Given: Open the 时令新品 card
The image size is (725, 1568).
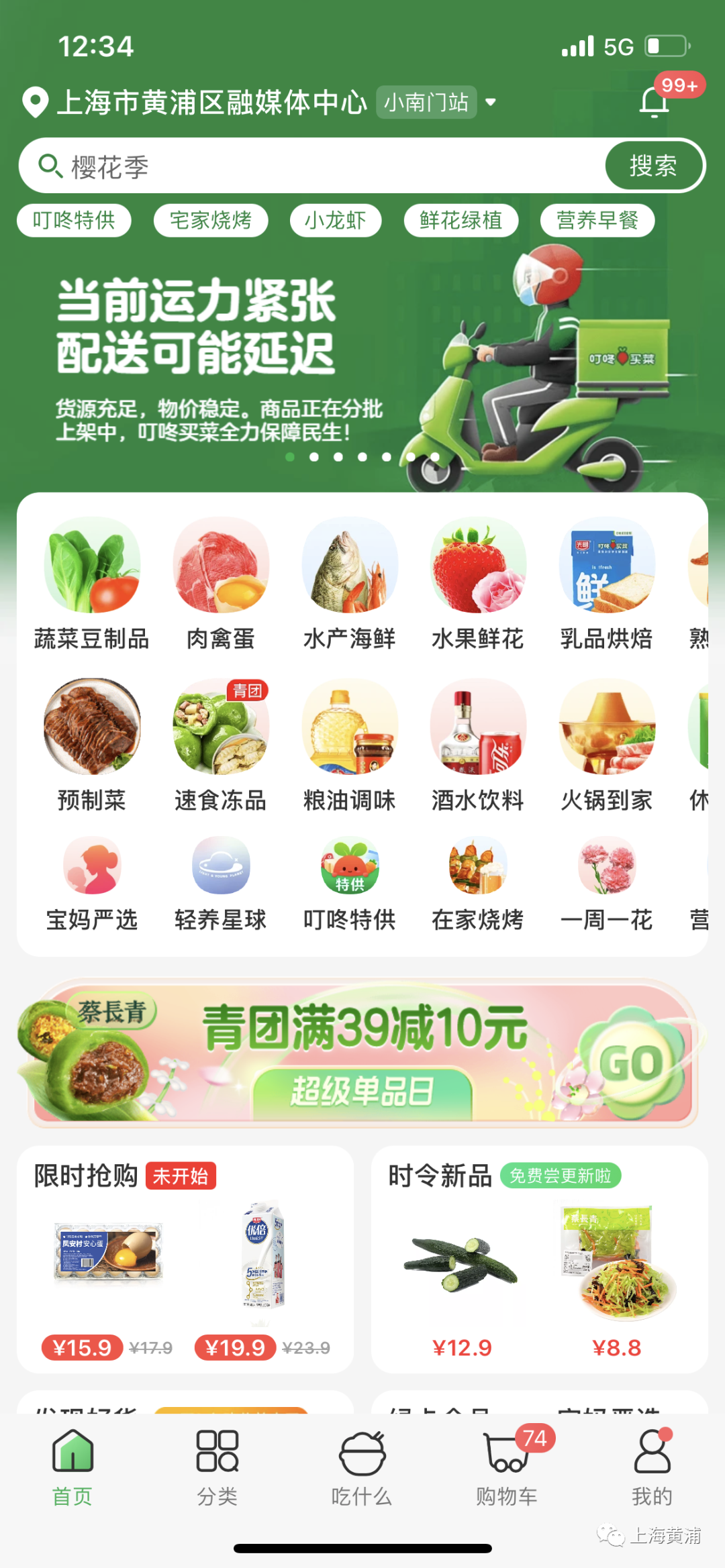Looking at the screenshot, I should point(539,1258).
